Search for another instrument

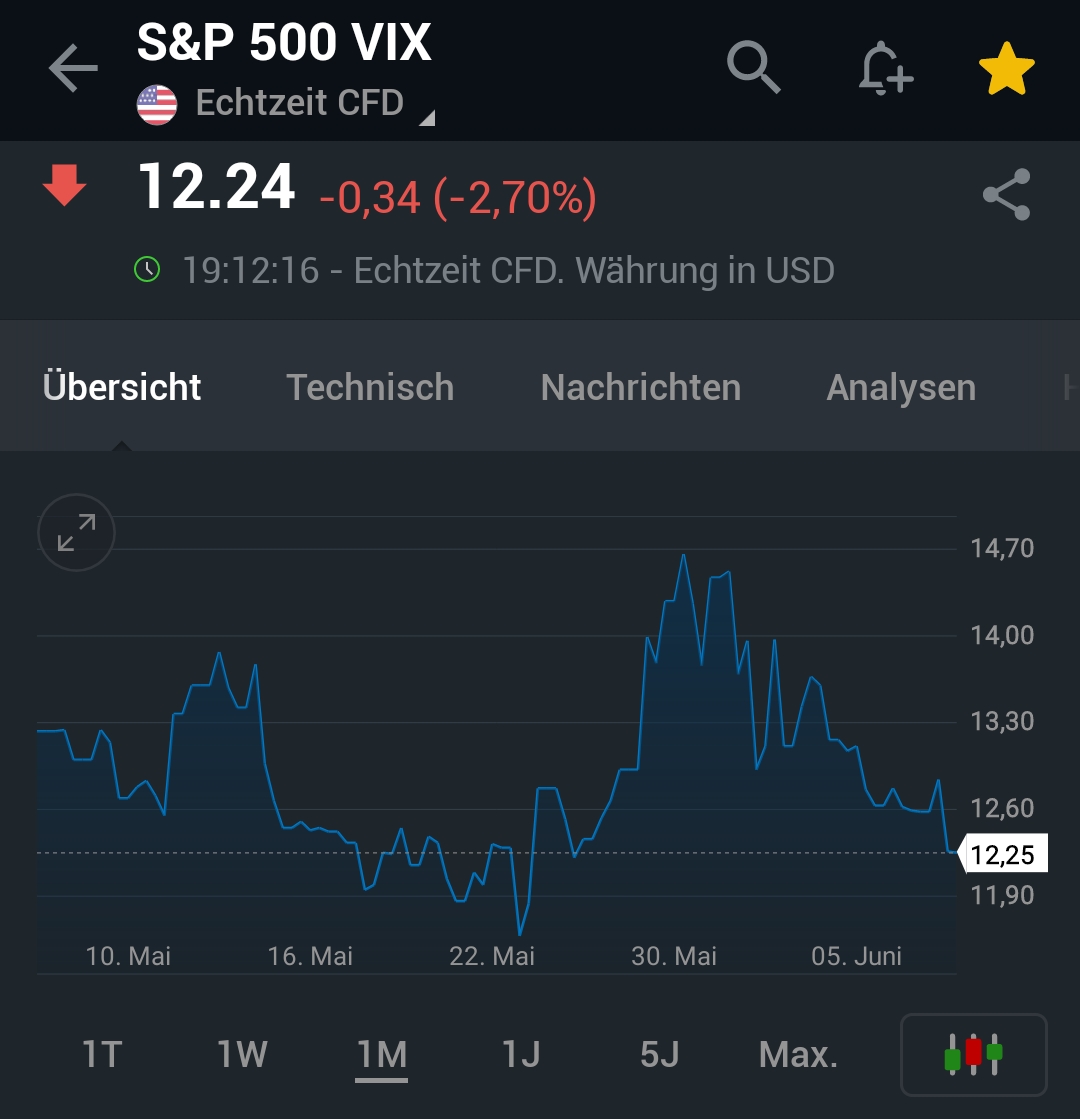[754, 68]
